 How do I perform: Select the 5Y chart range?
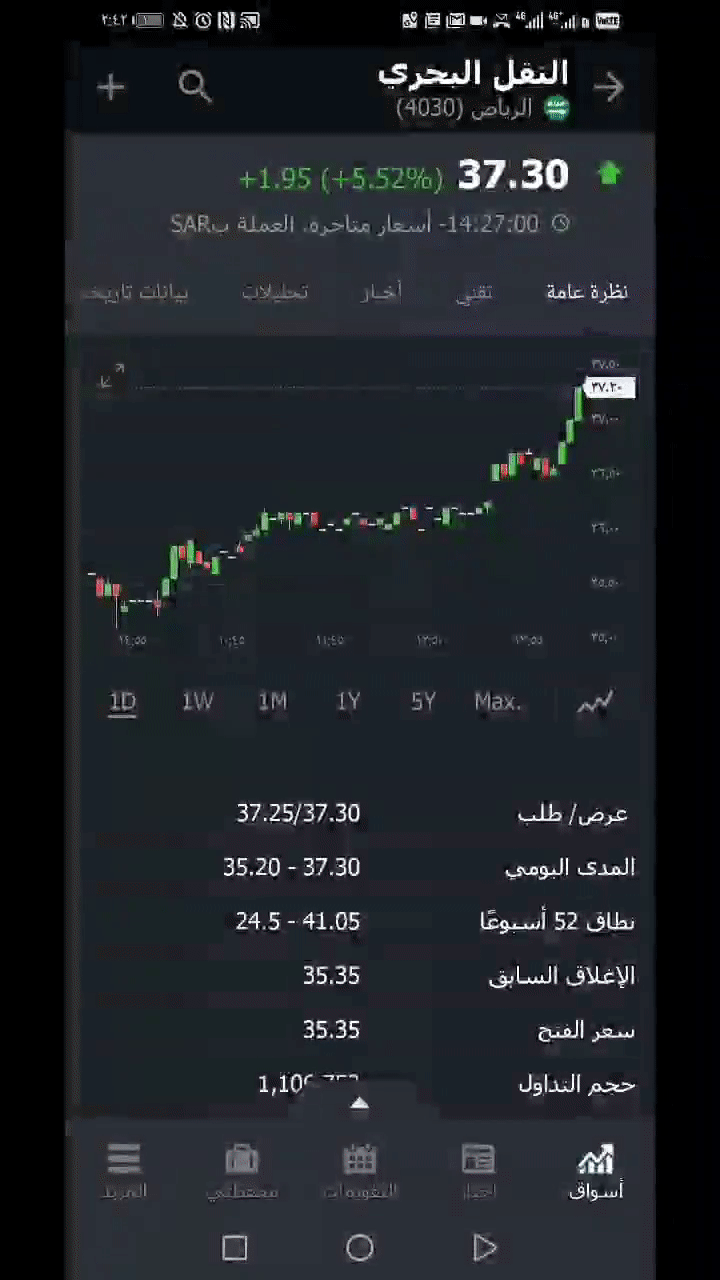pos(423,702)
